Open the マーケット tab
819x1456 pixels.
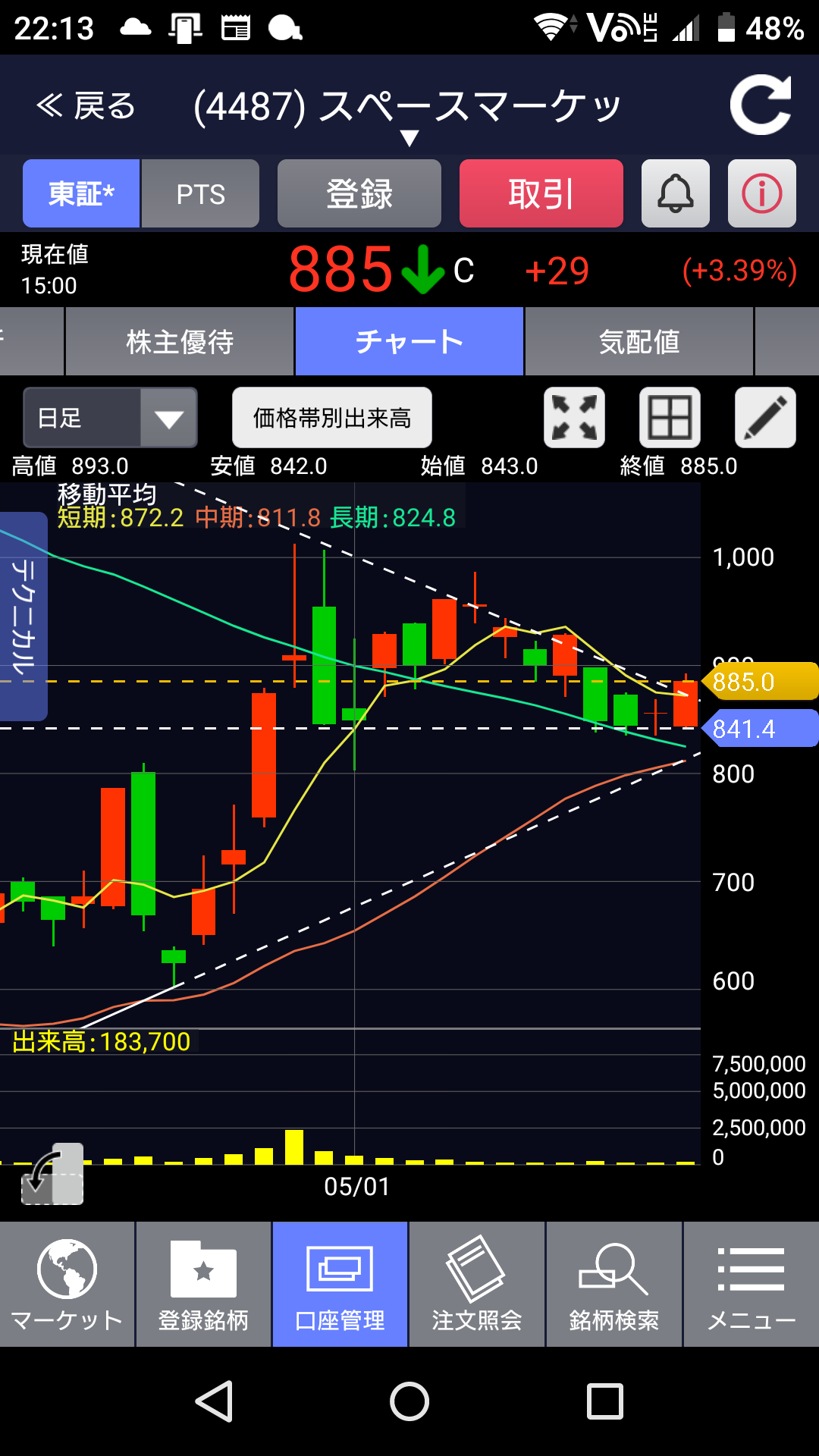(67, 1285)
